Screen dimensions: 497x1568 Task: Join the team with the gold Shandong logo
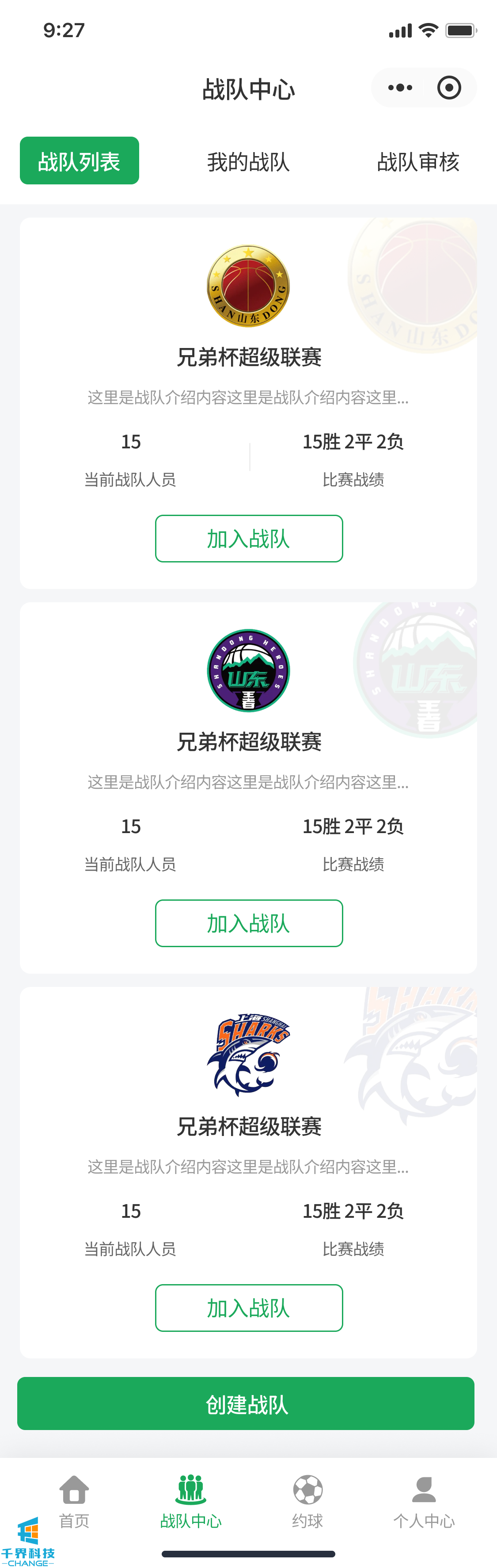pos(249,539)
